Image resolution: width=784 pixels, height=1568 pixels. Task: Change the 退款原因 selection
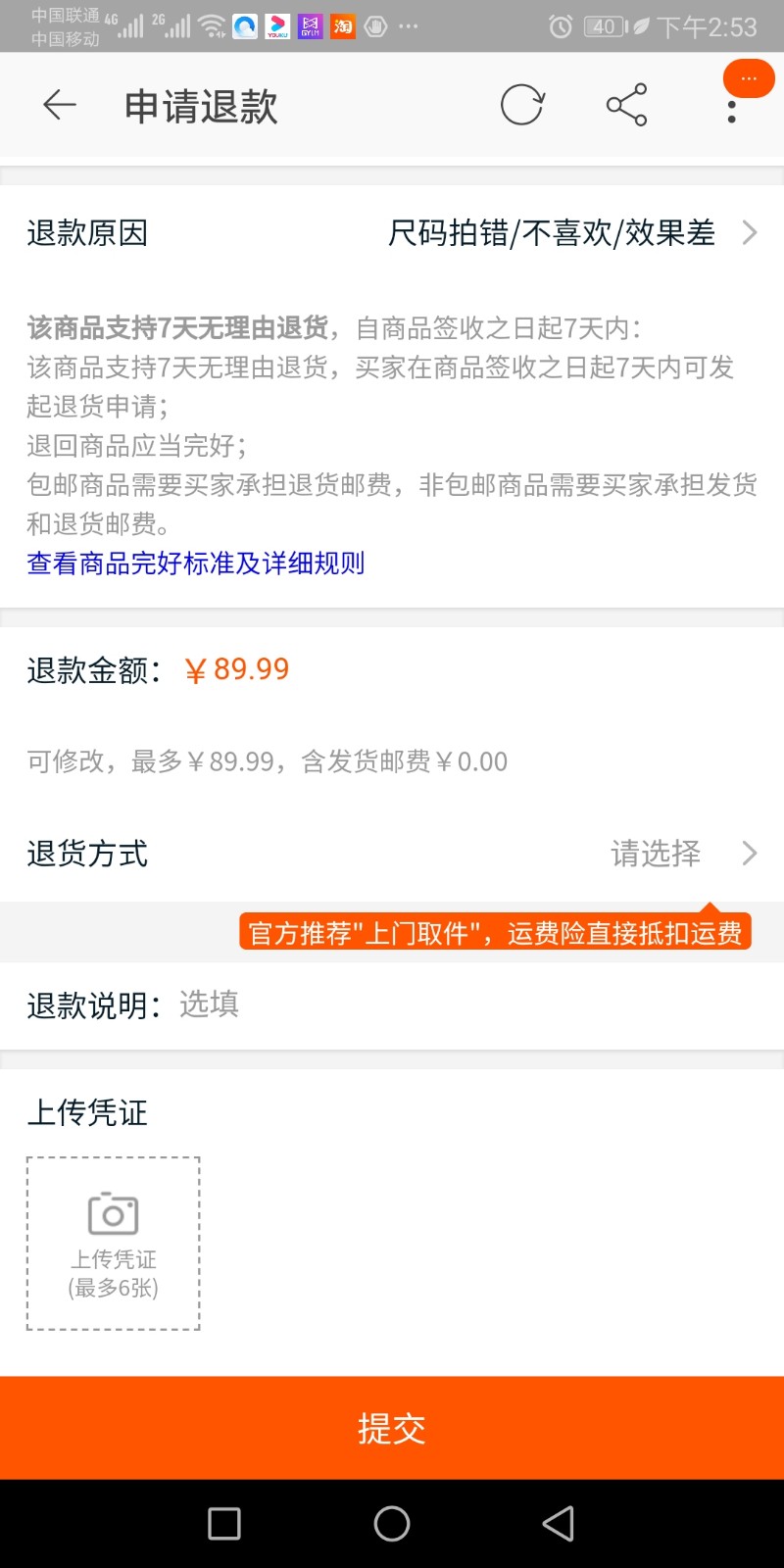click(x=392, y=233)
